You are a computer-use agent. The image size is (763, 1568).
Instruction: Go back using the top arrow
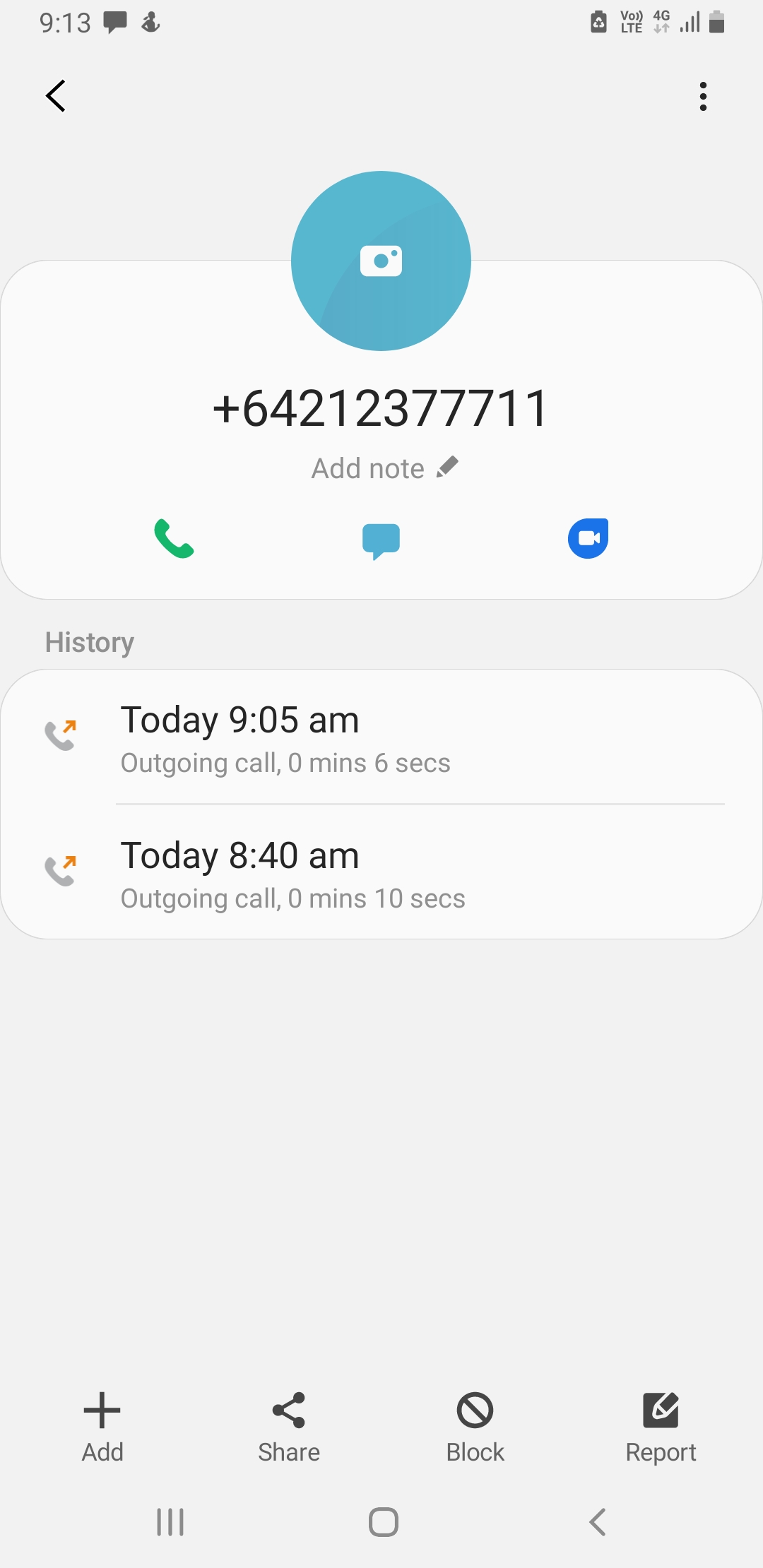coord(56,96)
